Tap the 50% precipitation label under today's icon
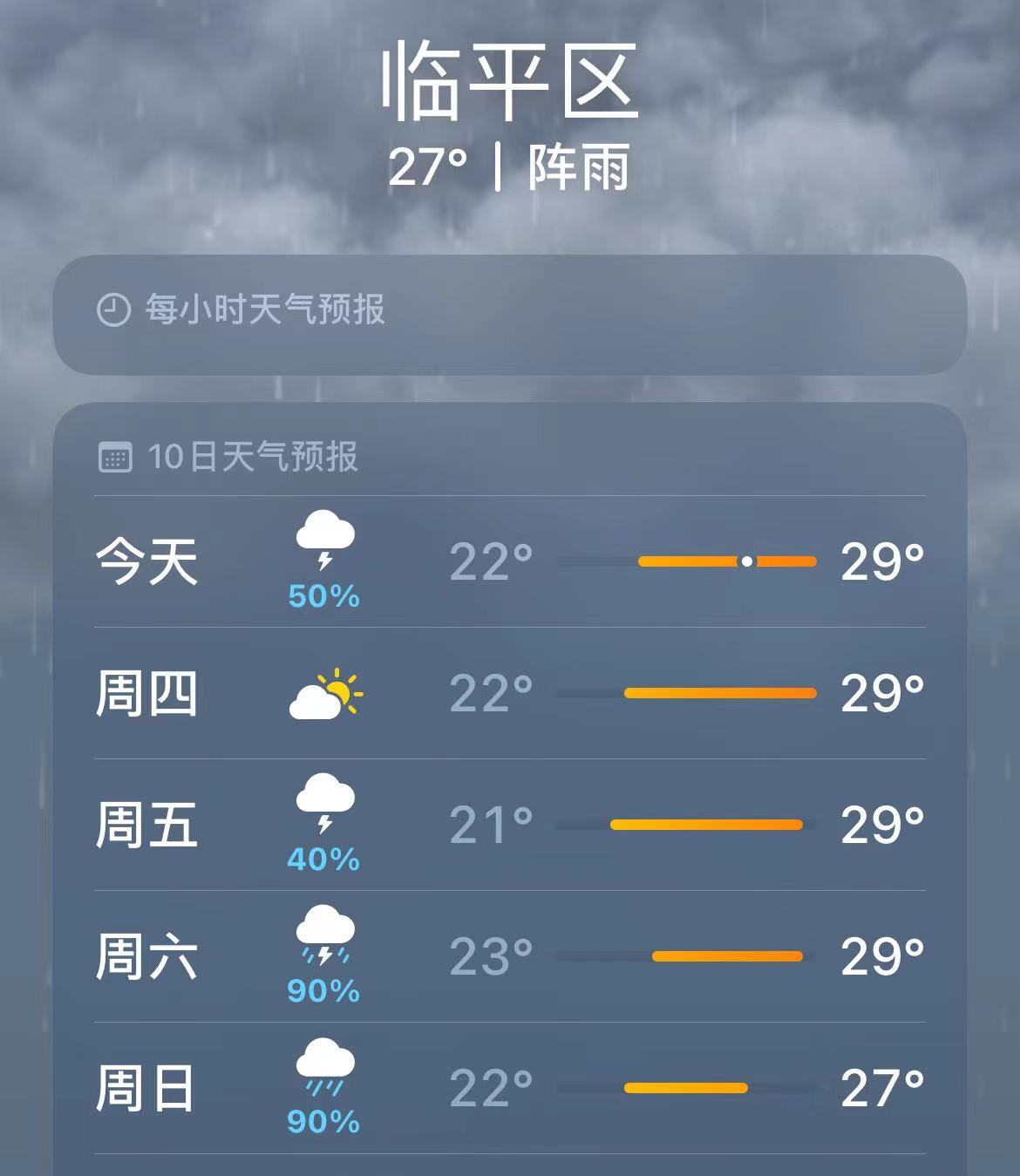The width and height of the screenshot is (1020, 1176). [x=324, y=597]
